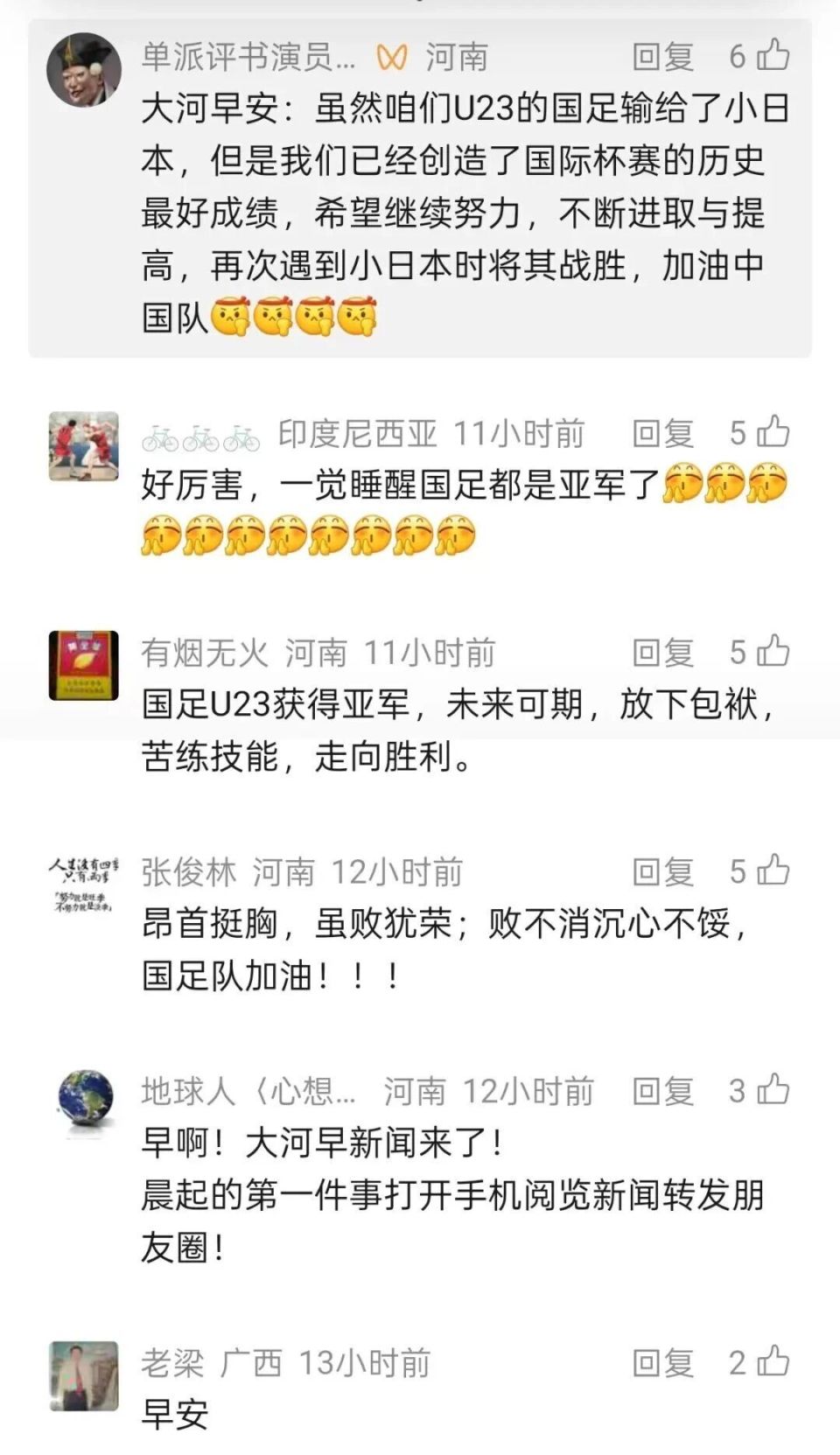The image size is (840, 1455).
Task: Reply to 有烟无火's comment
Action: tap(662, 652)
